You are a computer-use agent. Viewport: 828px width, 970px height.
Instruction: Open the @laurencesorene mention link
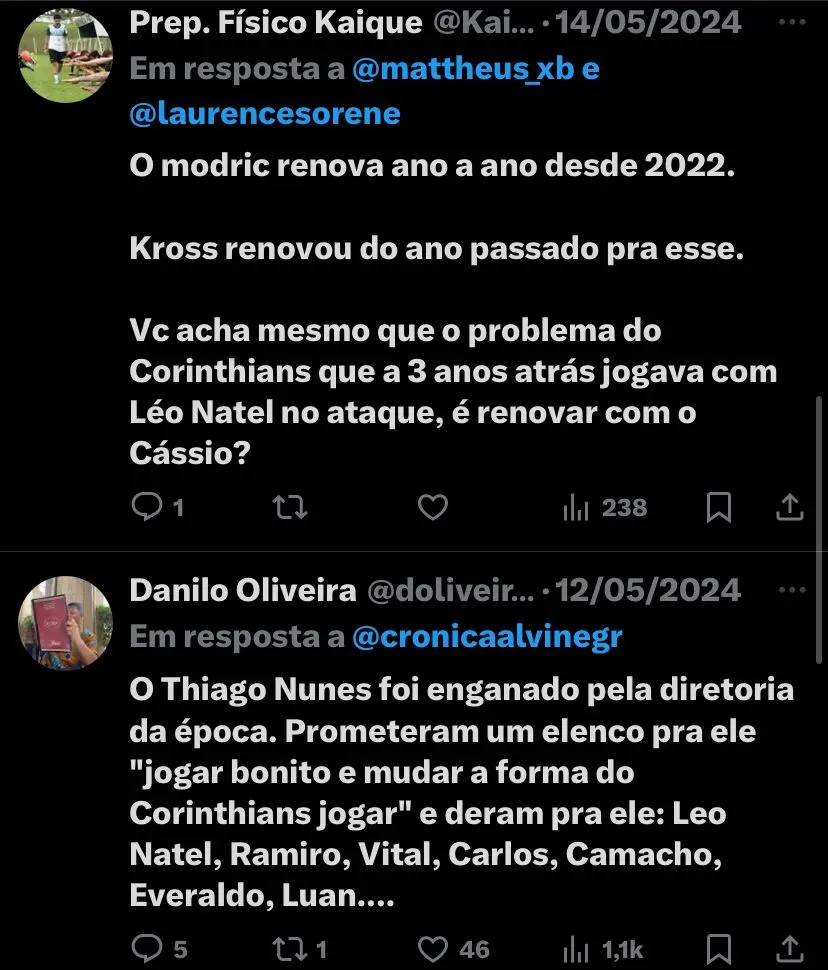click(x=265, y=113)
